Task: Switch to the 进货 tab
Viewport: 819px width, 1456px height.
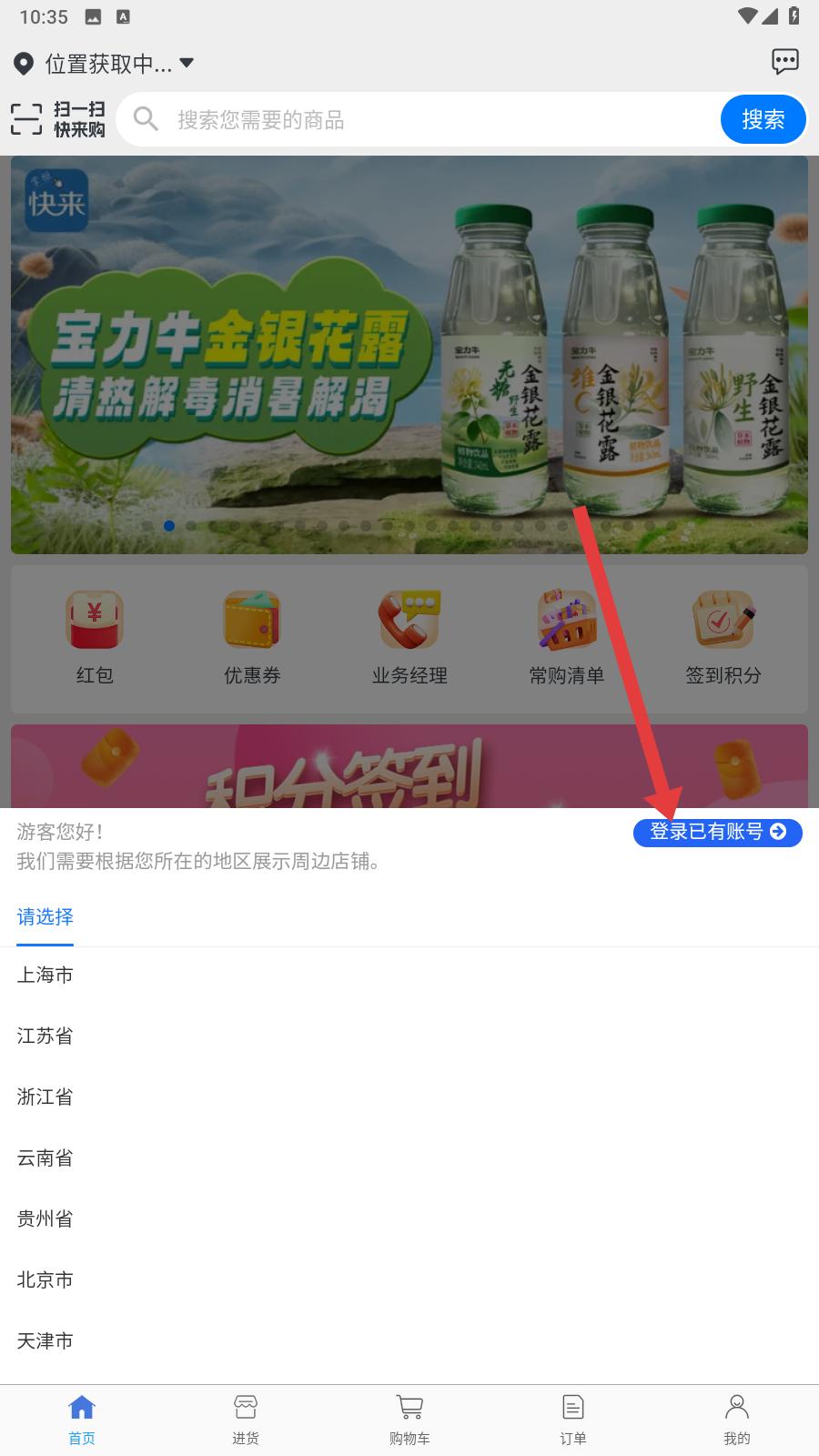Action: [x=246, y=1420]
